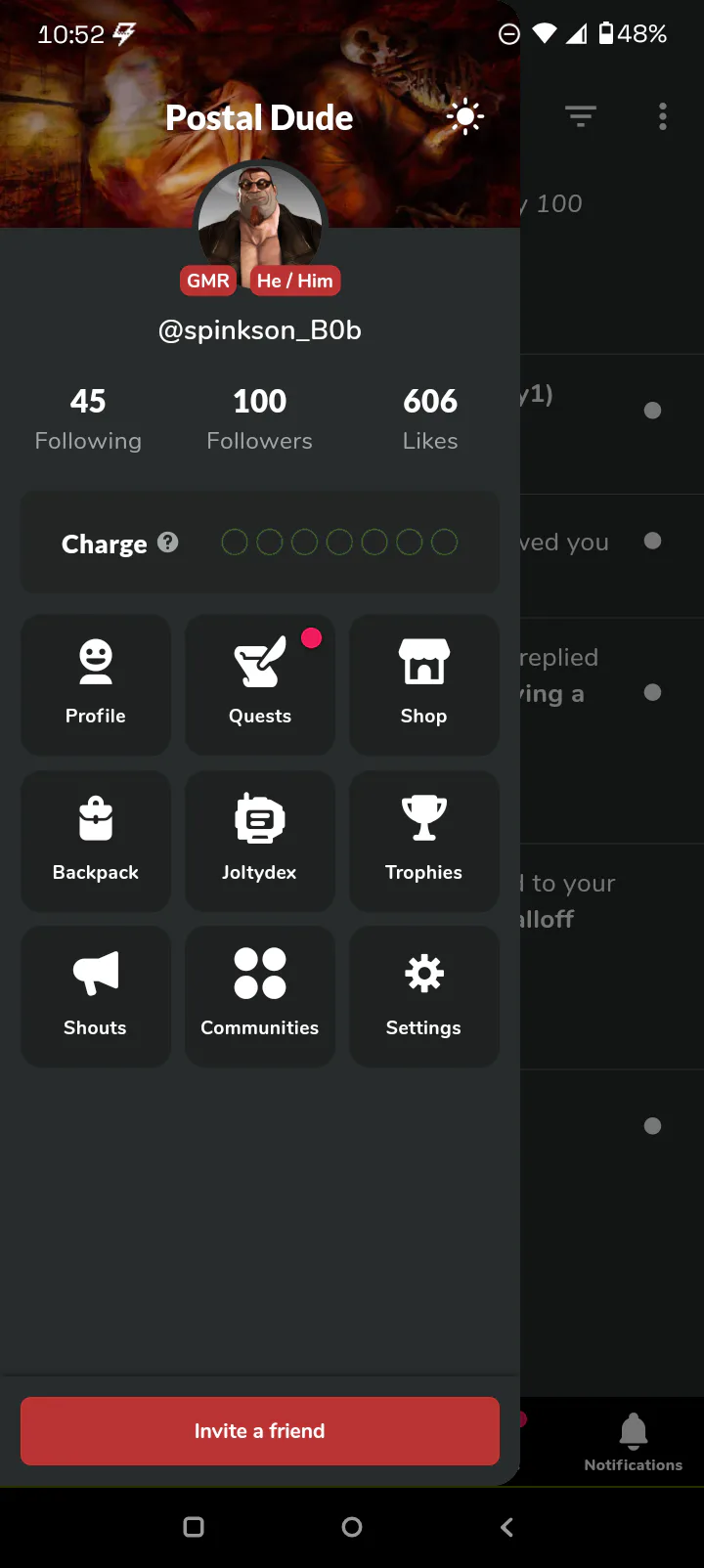Viewport: 704px width, 1568px height.
Task: Open the Profile tile
Action: pyautogui.click(x=96, y=684)
